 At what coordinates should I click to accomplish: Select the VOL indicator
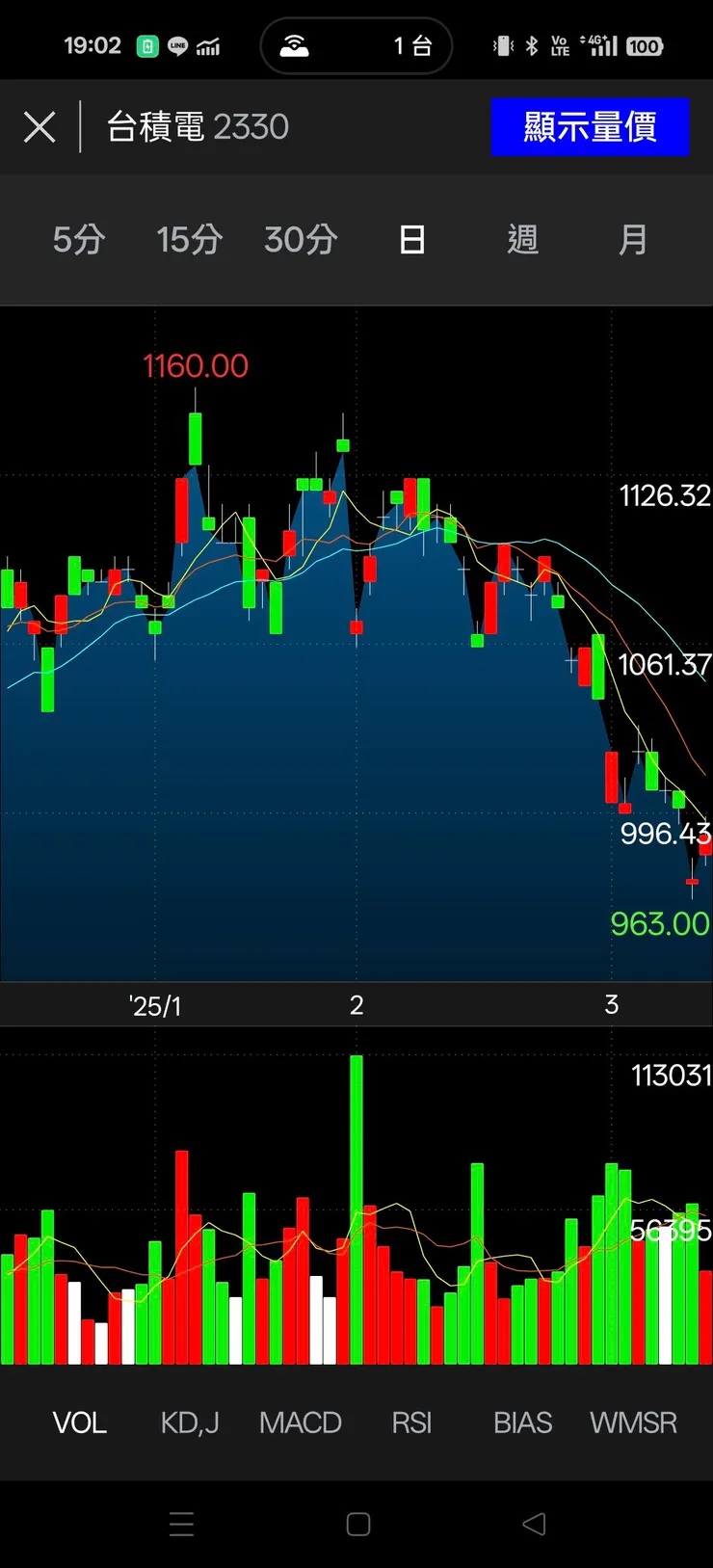[x=80, y=1422]
